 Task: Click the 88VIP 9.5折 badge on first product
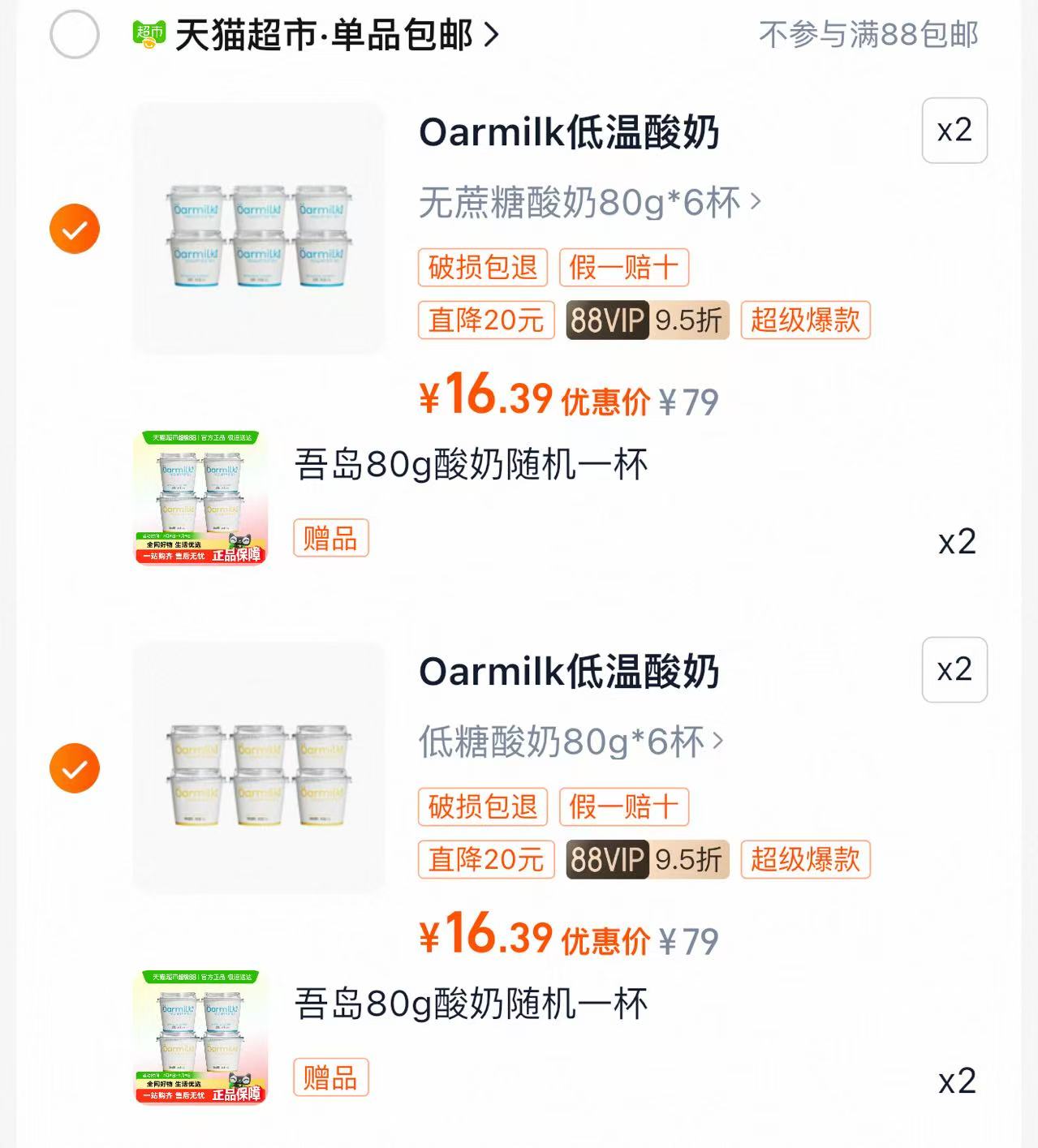pos(645,321)
